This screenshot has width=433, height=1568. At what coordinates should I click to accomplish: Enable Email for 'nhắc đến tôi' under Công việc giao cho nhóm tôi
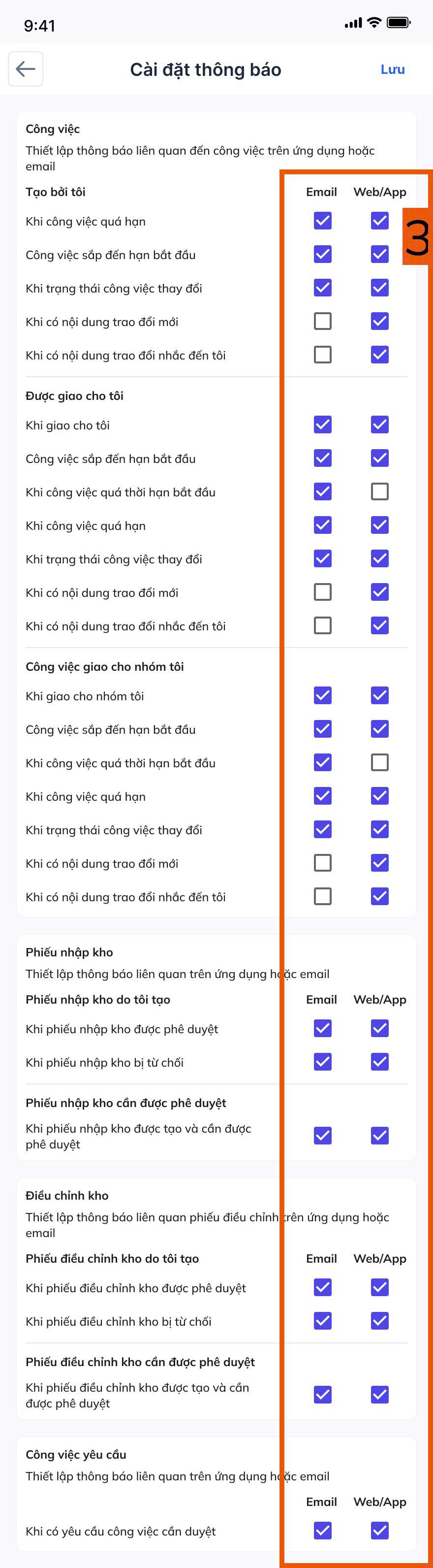pos(322,896)
